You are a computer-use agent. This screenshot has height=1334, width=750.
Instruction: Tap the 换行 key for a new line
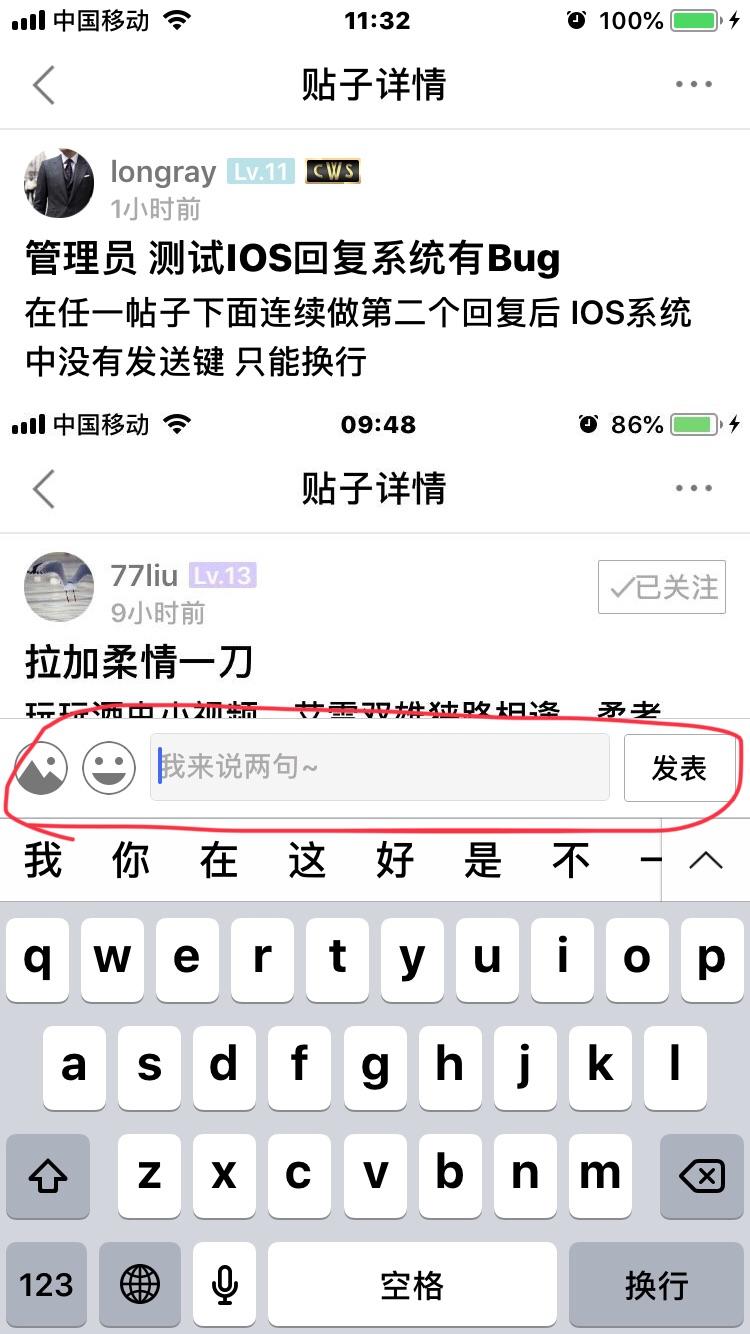tap(657, 1284)
